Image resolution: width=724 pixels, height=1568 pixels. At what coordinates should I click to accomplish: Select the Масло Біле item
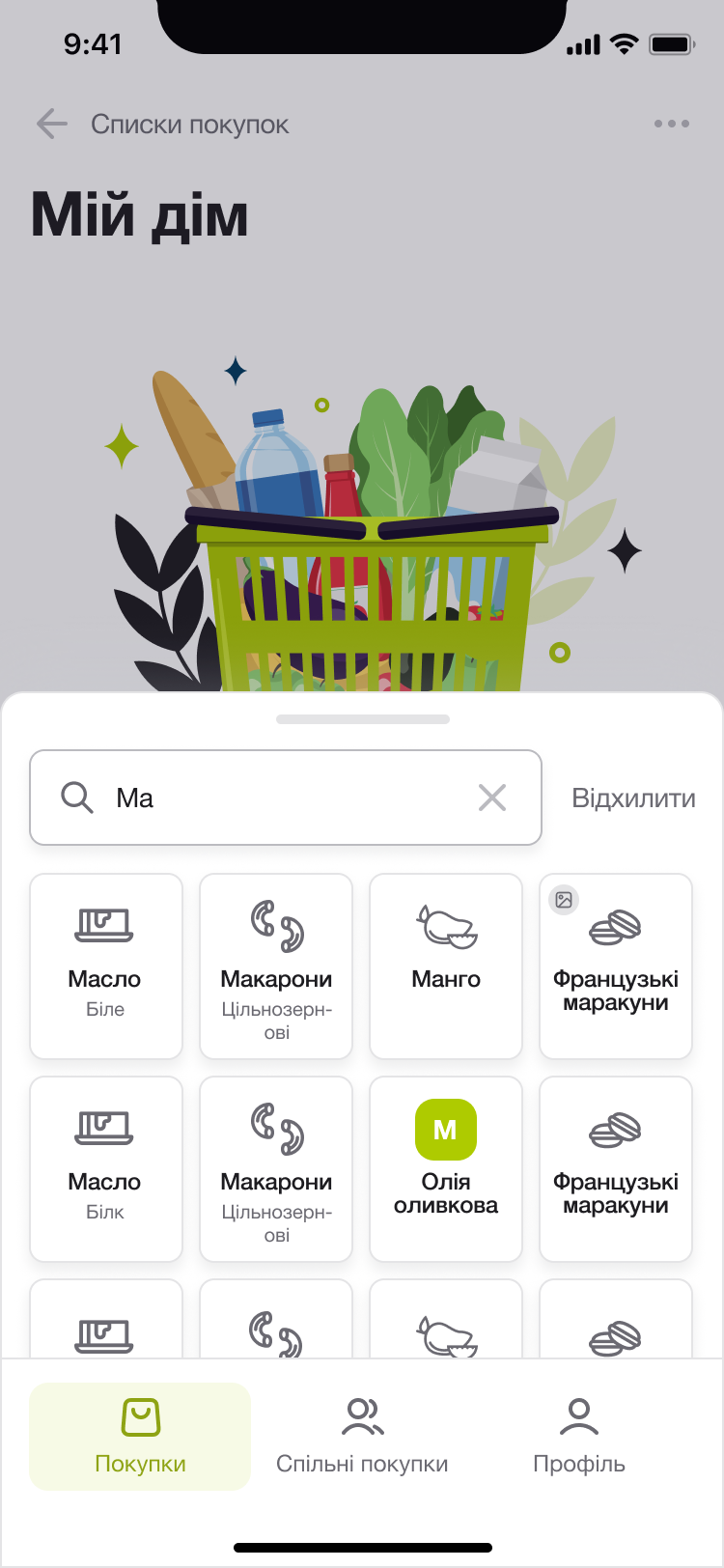coord(106,966)
